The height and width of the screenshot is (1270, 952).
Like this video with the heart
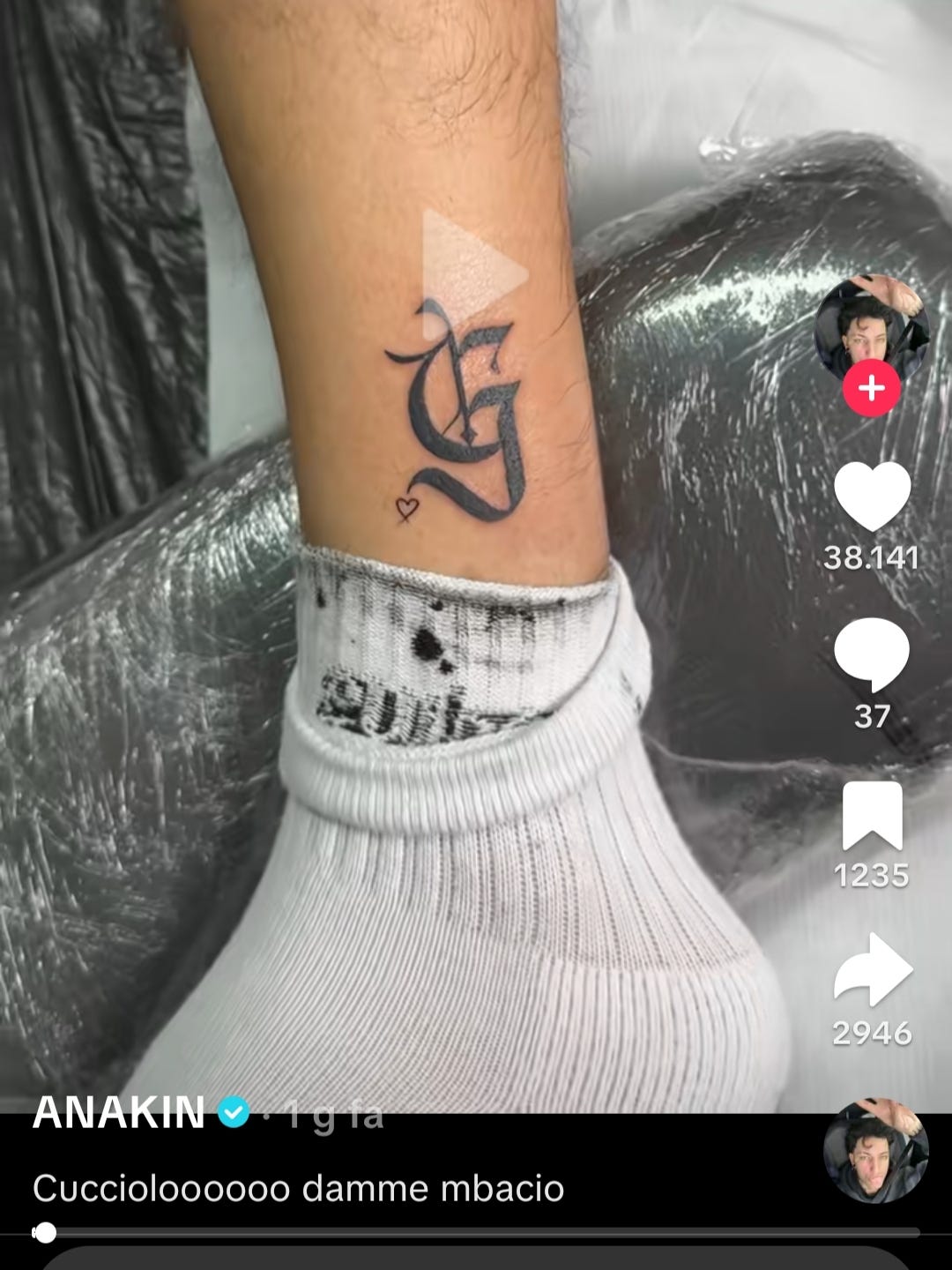[872, 497]
